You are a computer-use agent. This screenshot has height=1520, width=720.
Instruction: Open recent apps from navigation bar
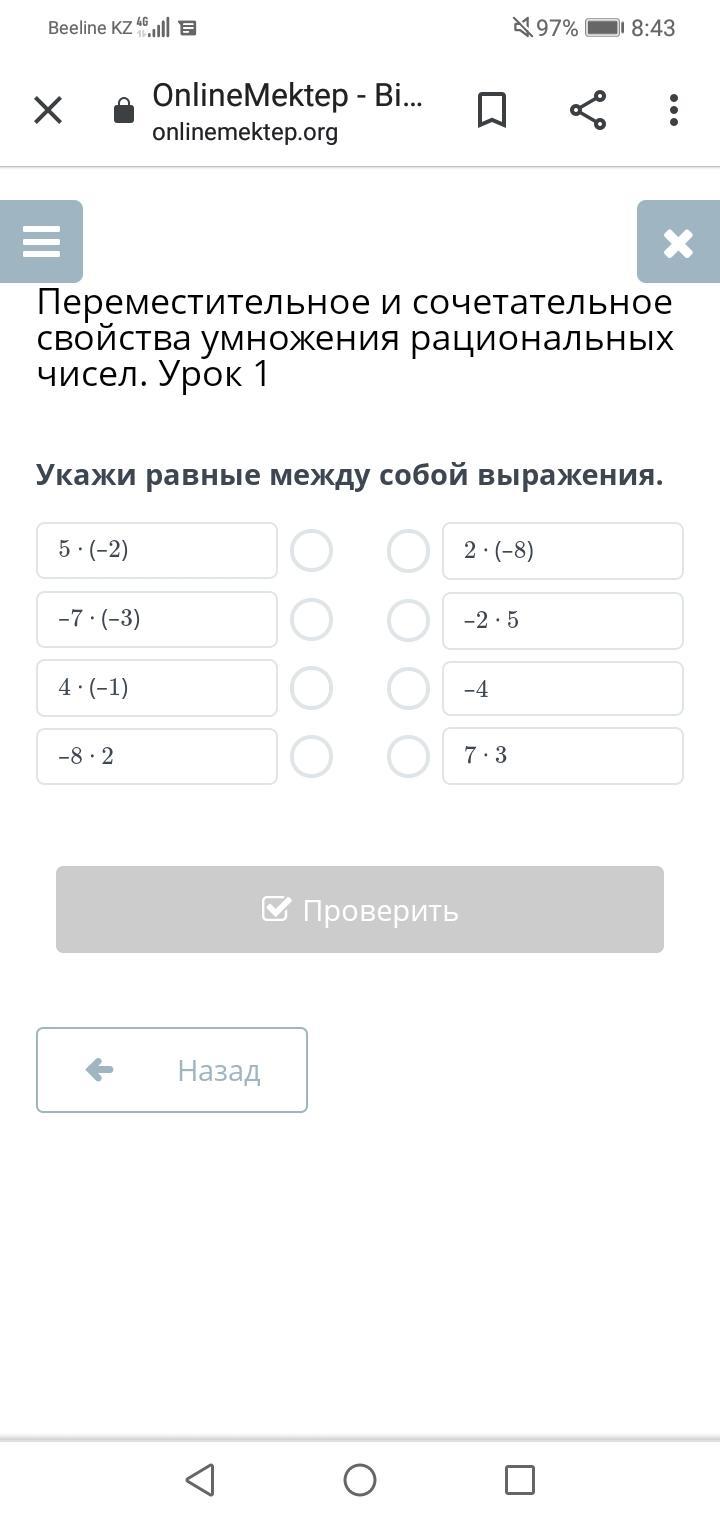click(520, 1480)
